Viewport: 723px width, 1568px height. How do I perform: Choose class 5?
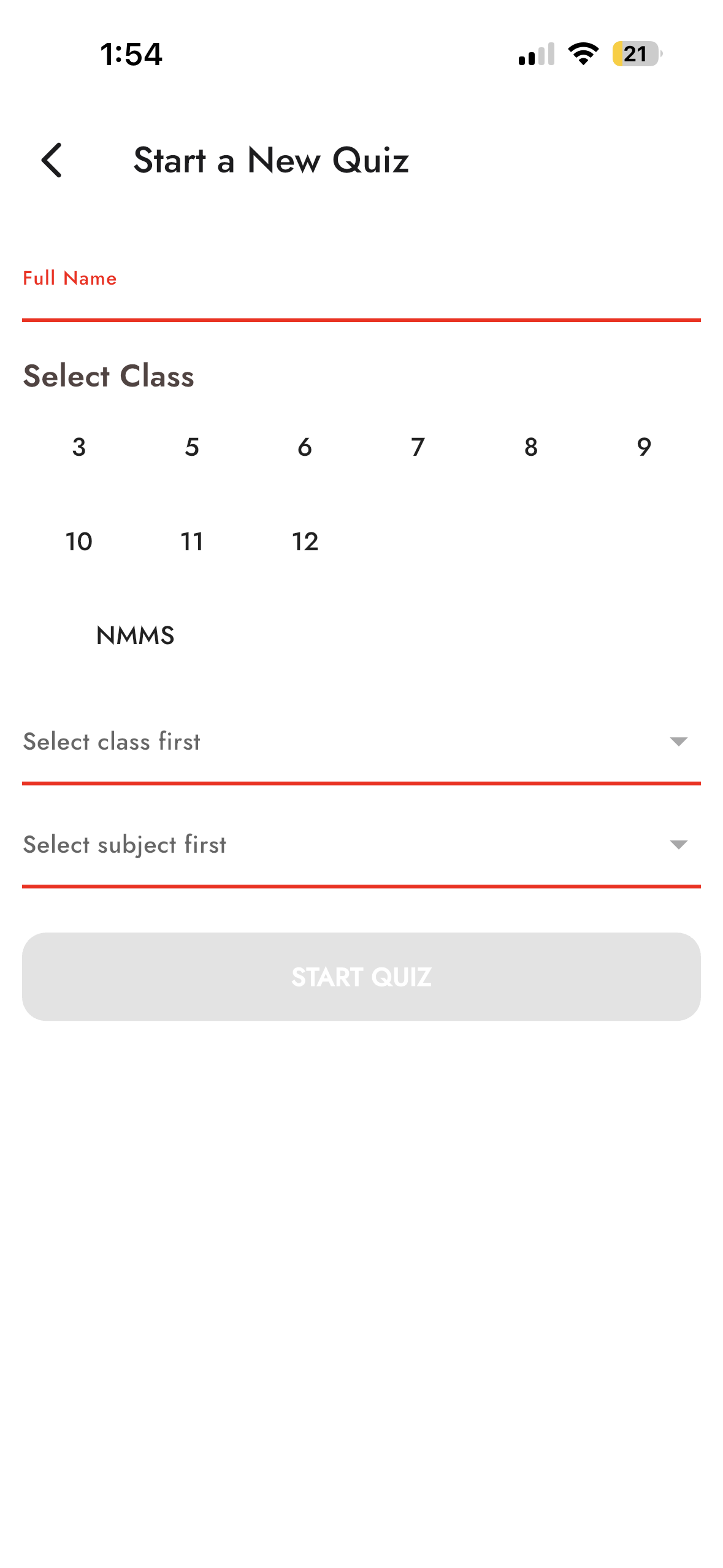pos(192,447)
